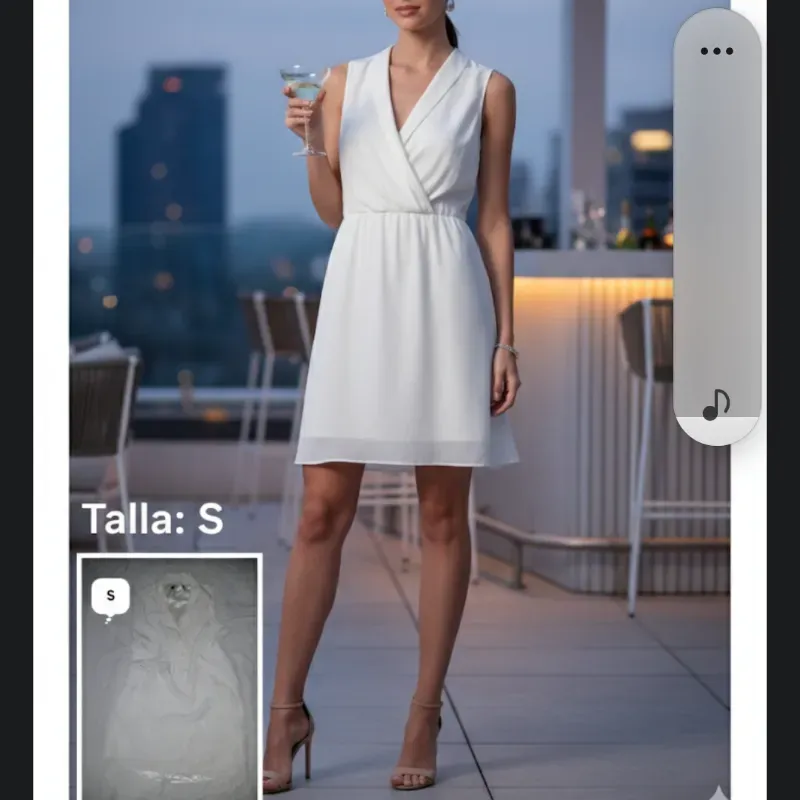Mute media using the music note icon
Viewport: 800px width, 800px height.
(716, 405)
